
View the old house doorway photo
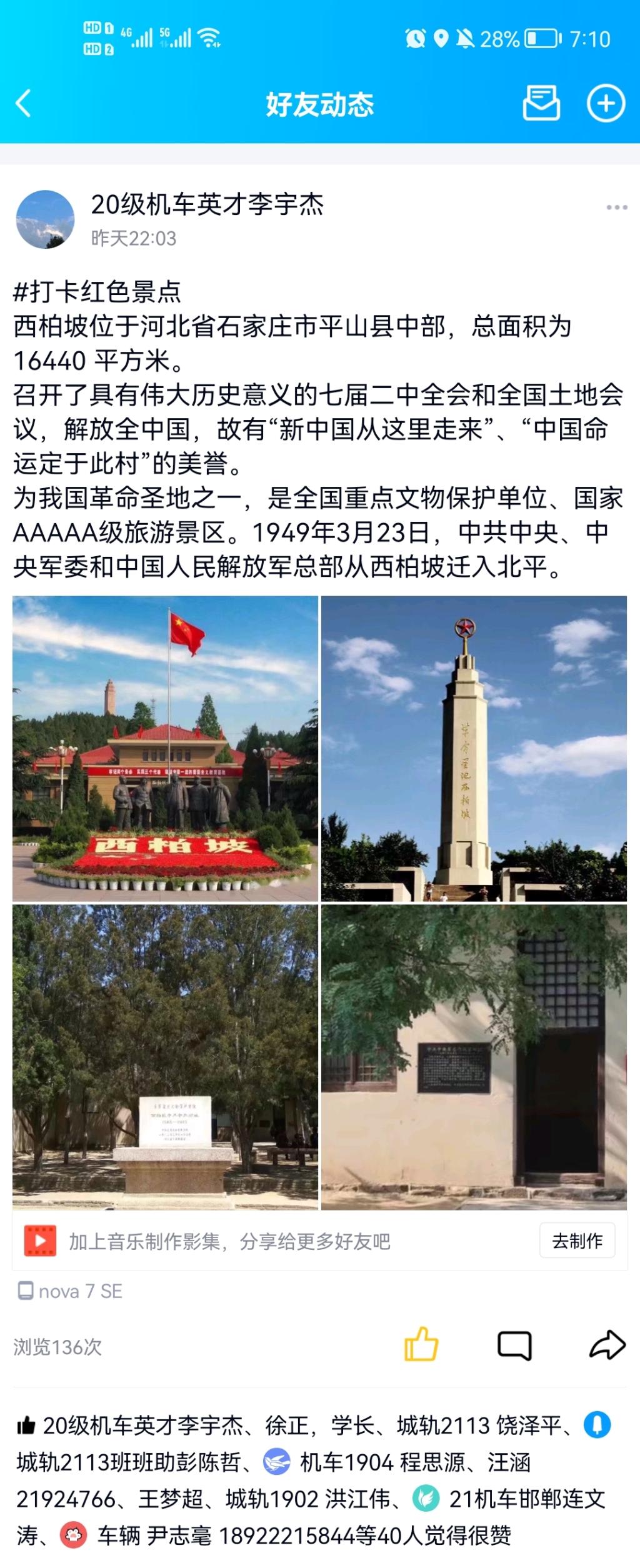click(474, 1057)
